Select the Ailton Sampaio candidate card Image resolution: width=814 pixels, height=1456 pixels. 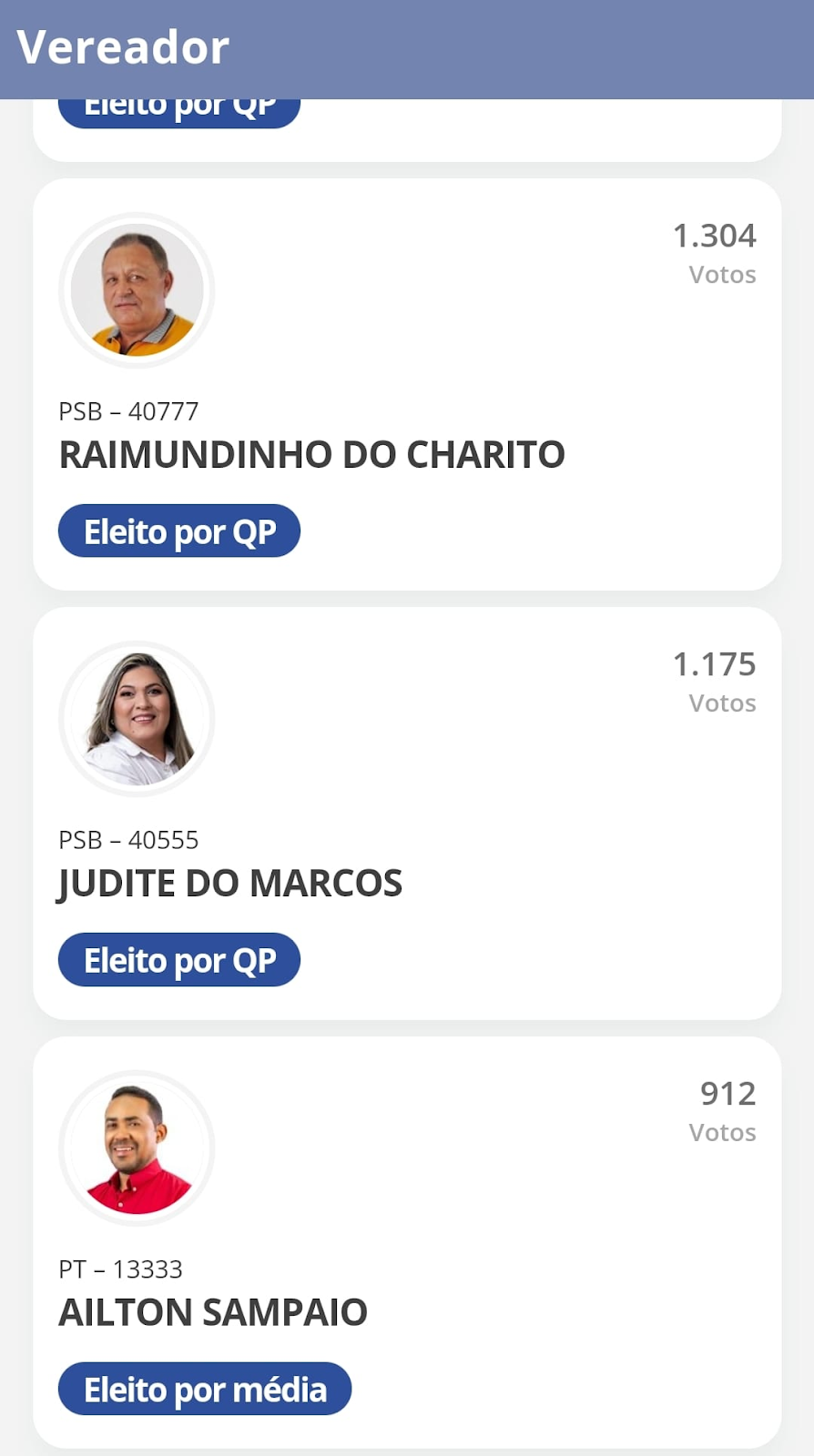tap(406, 1241)
